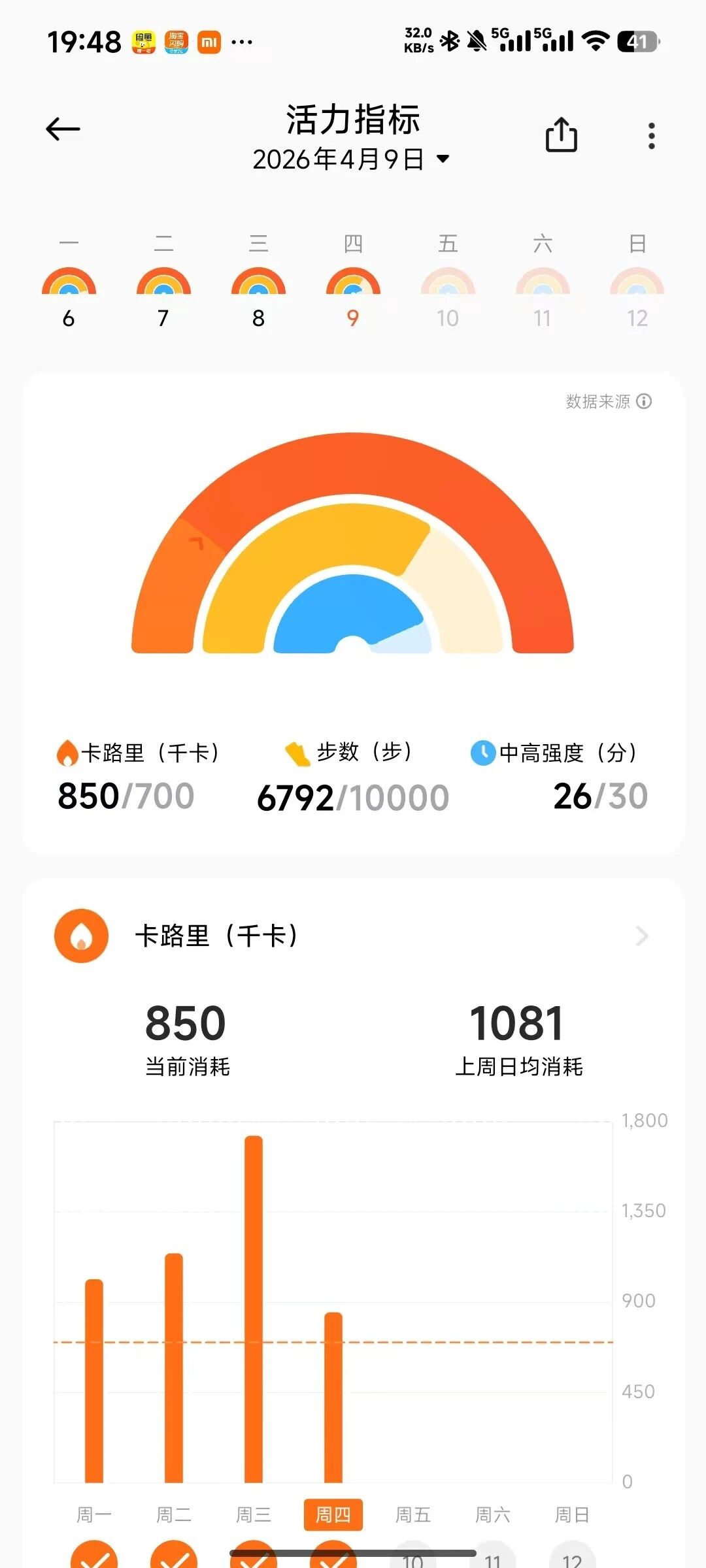Select Thursday the 9th ring
Screen dimensions: 706x1568
click(x=353, y=282)
